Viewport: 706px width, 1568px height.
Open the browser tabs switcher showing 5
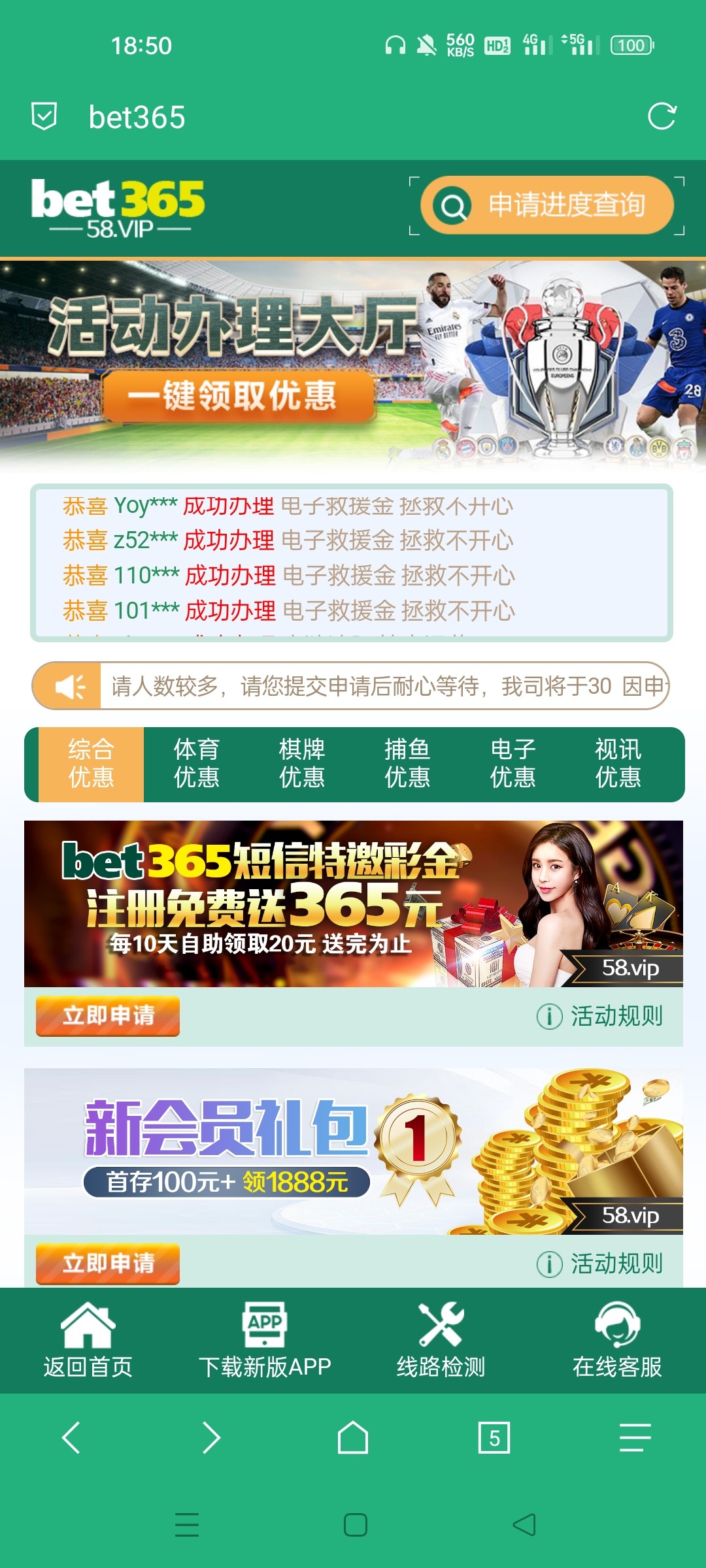[x=494, y=1437]
